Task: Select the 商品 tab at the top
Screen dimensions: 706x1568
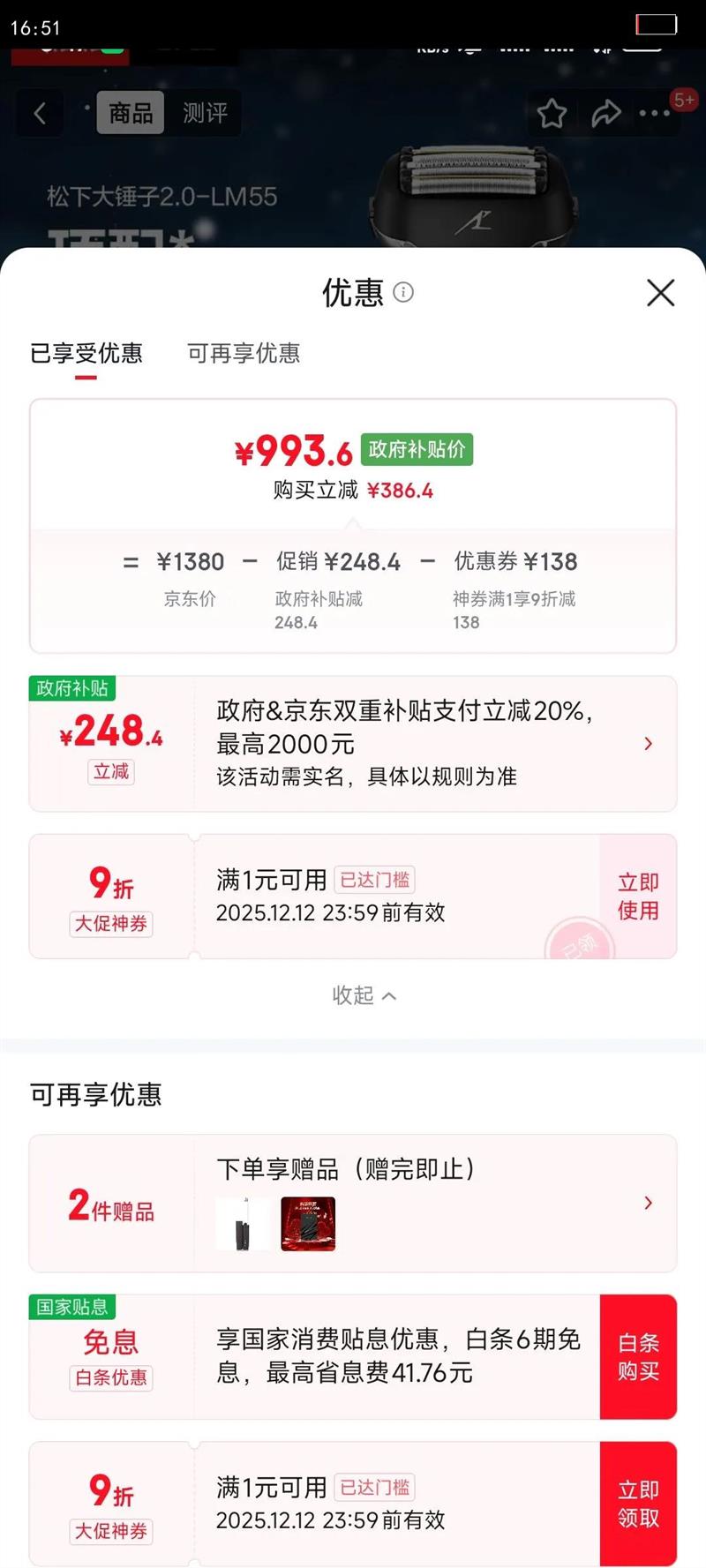Action: [x=131, y=113]
